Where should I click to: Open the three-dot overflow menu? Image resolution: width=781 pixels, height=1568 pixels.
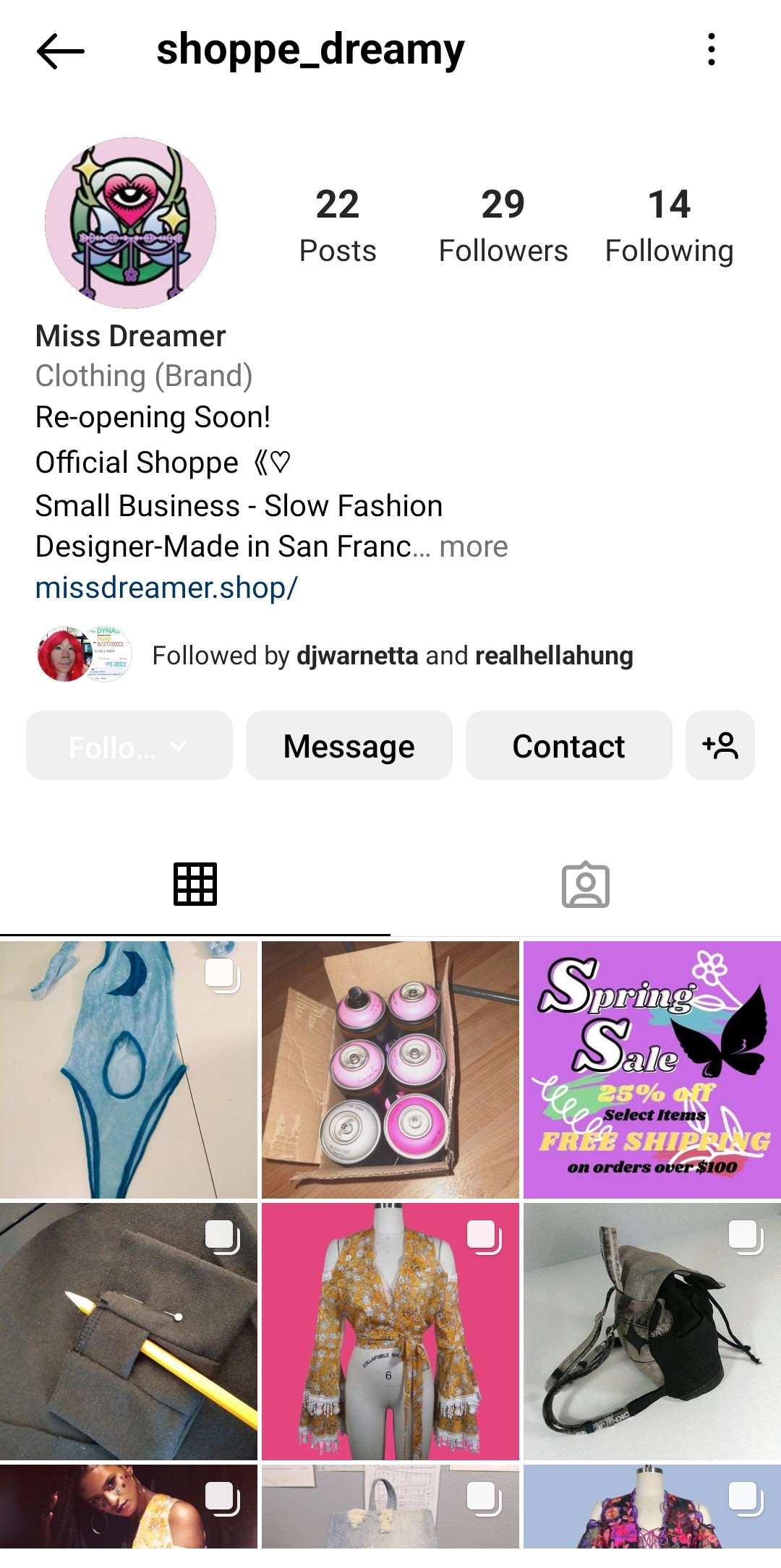[712, 50]
